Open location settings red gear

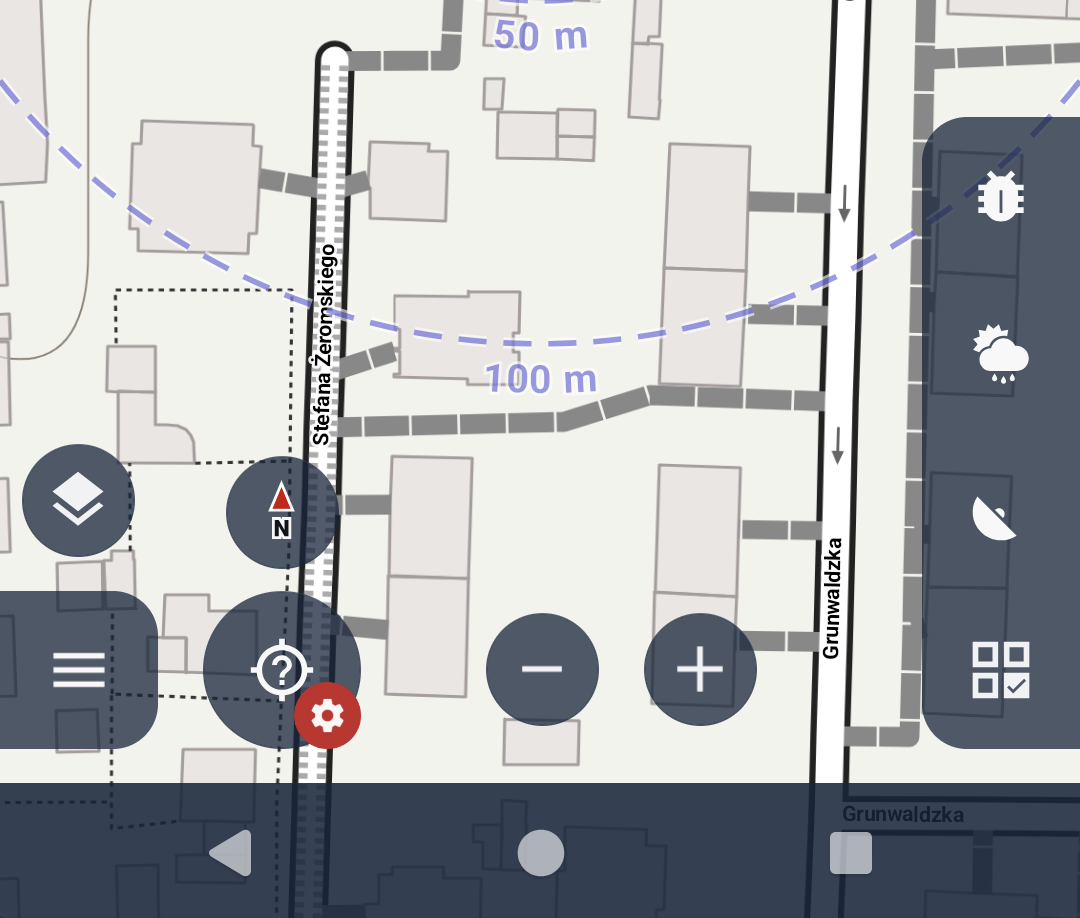327,715
